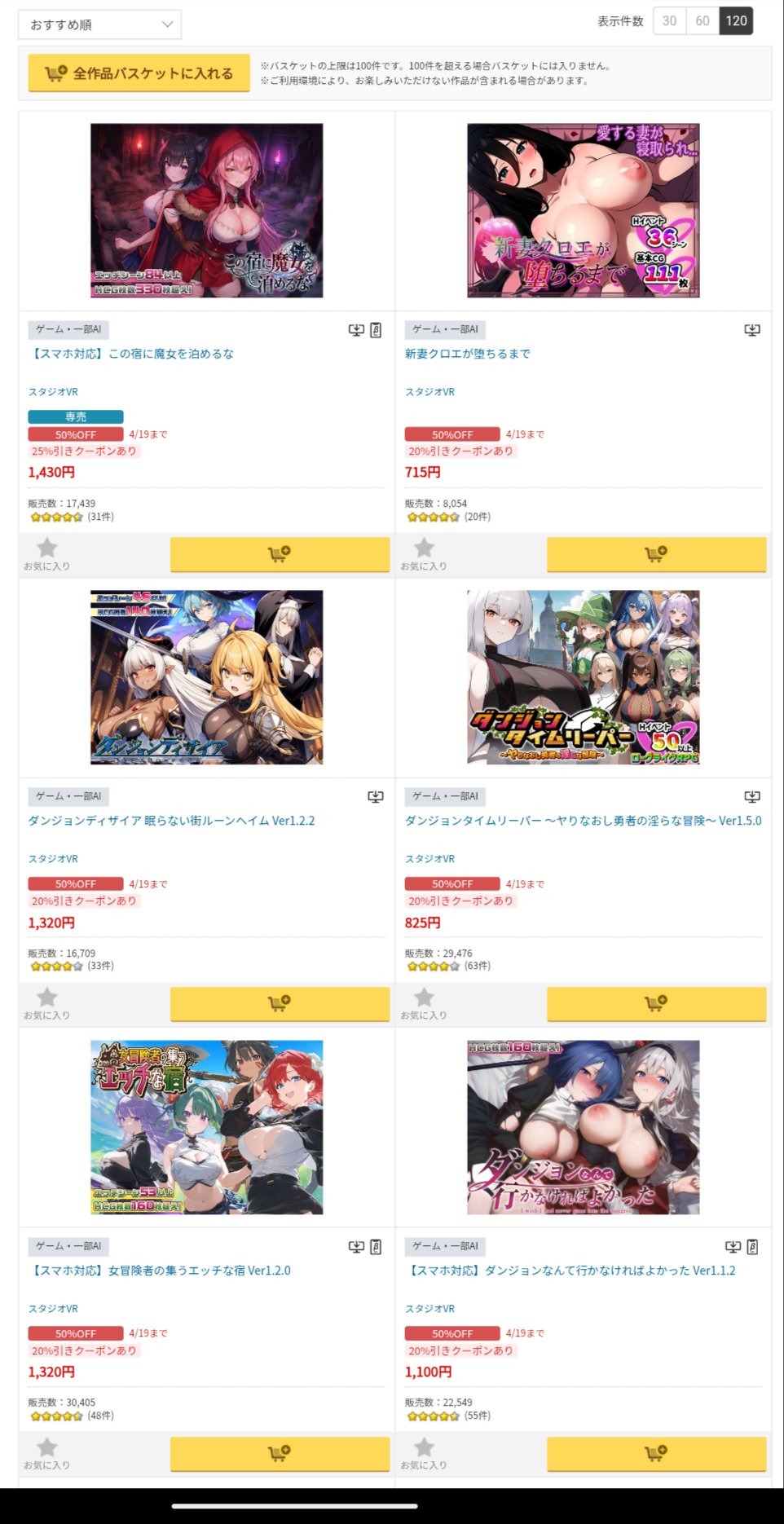Open the 新妻クロエが堕ちるまで title link
The width and height of the screenshot is (784, 1524).
click(468, 354)
